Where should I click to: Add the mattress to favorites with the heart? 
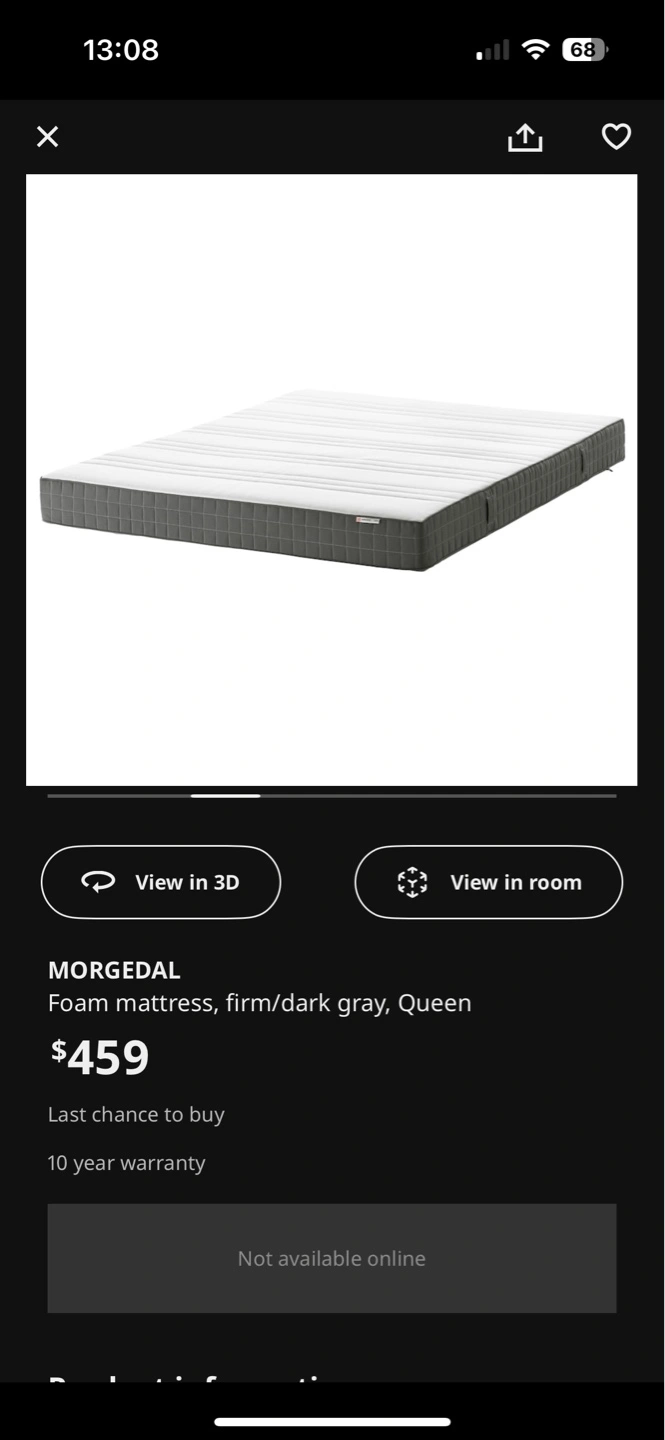tap(616, 137)
